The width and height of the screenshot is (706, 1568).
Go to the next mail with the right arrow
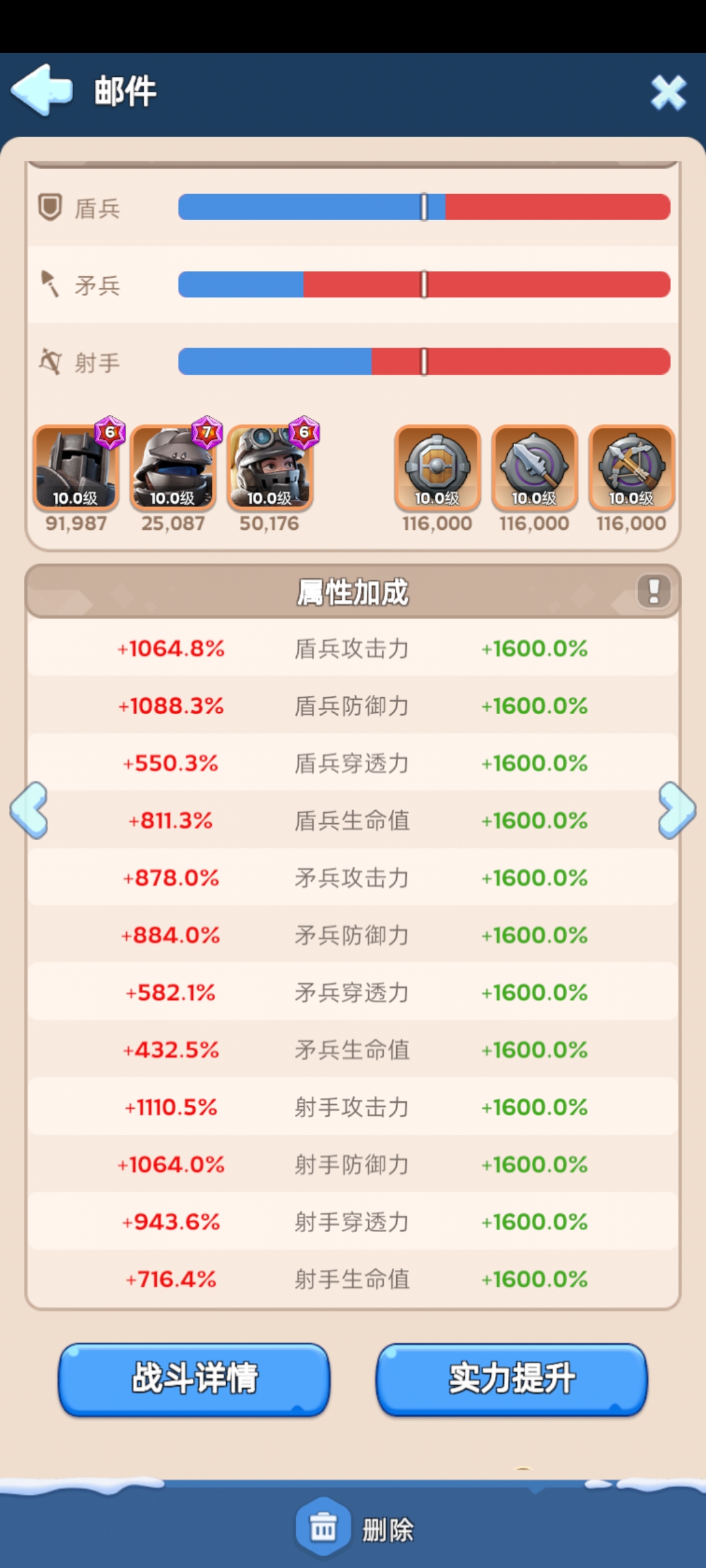pyautogui.click(x=677, y=810)
